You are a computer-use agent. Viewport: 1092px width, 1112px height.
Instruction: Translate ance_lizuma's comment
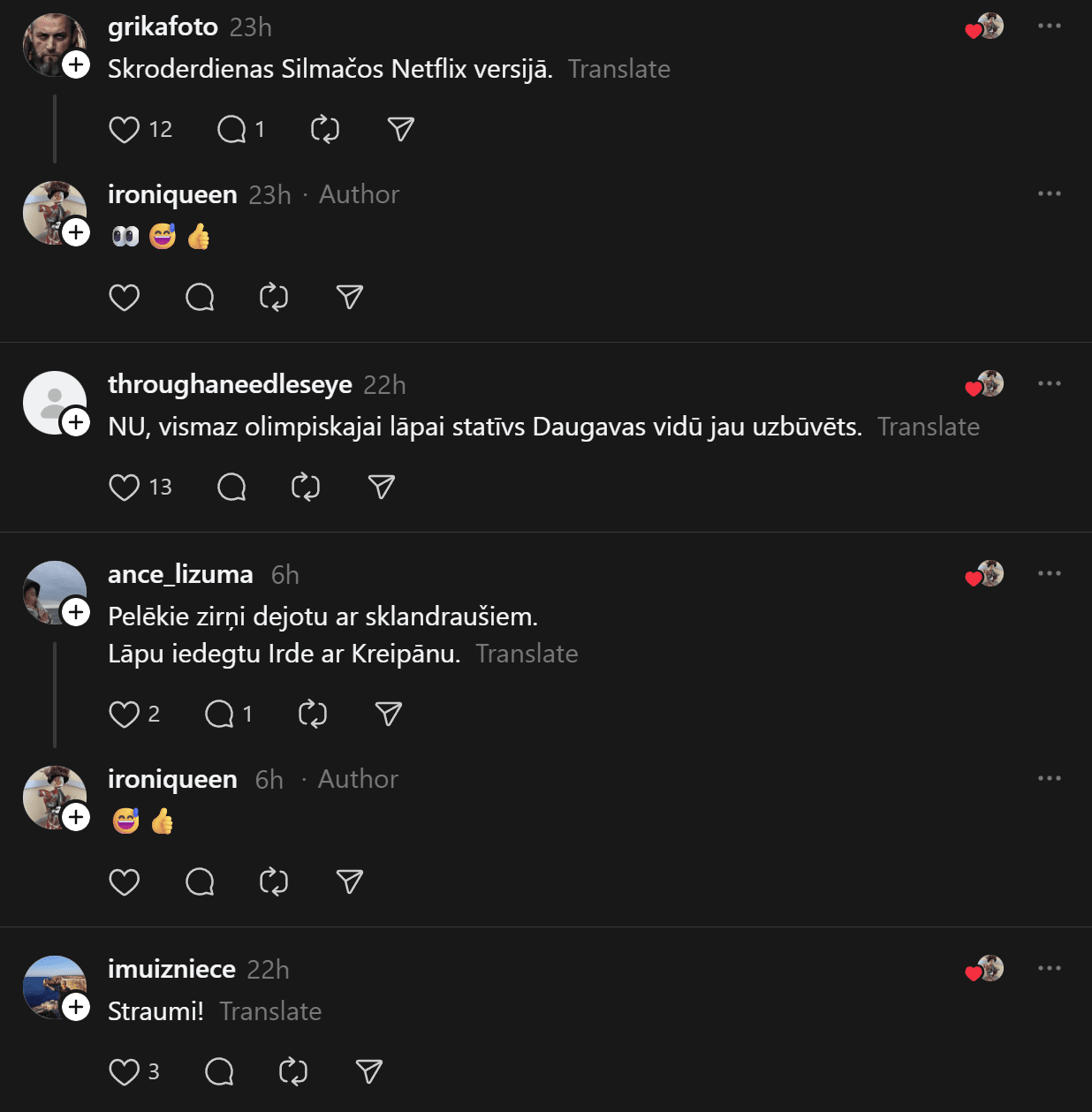tap(527, 654)
